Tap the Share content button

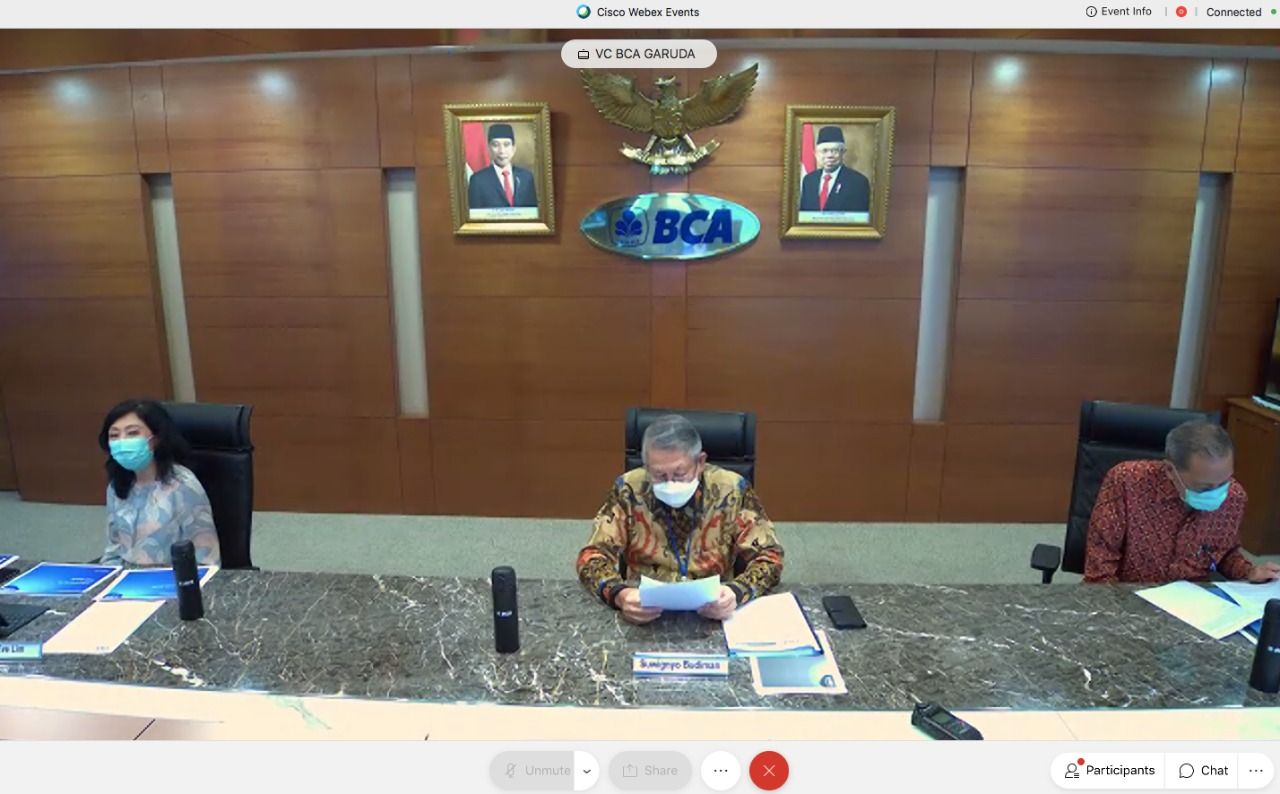[x=650, y=771]
